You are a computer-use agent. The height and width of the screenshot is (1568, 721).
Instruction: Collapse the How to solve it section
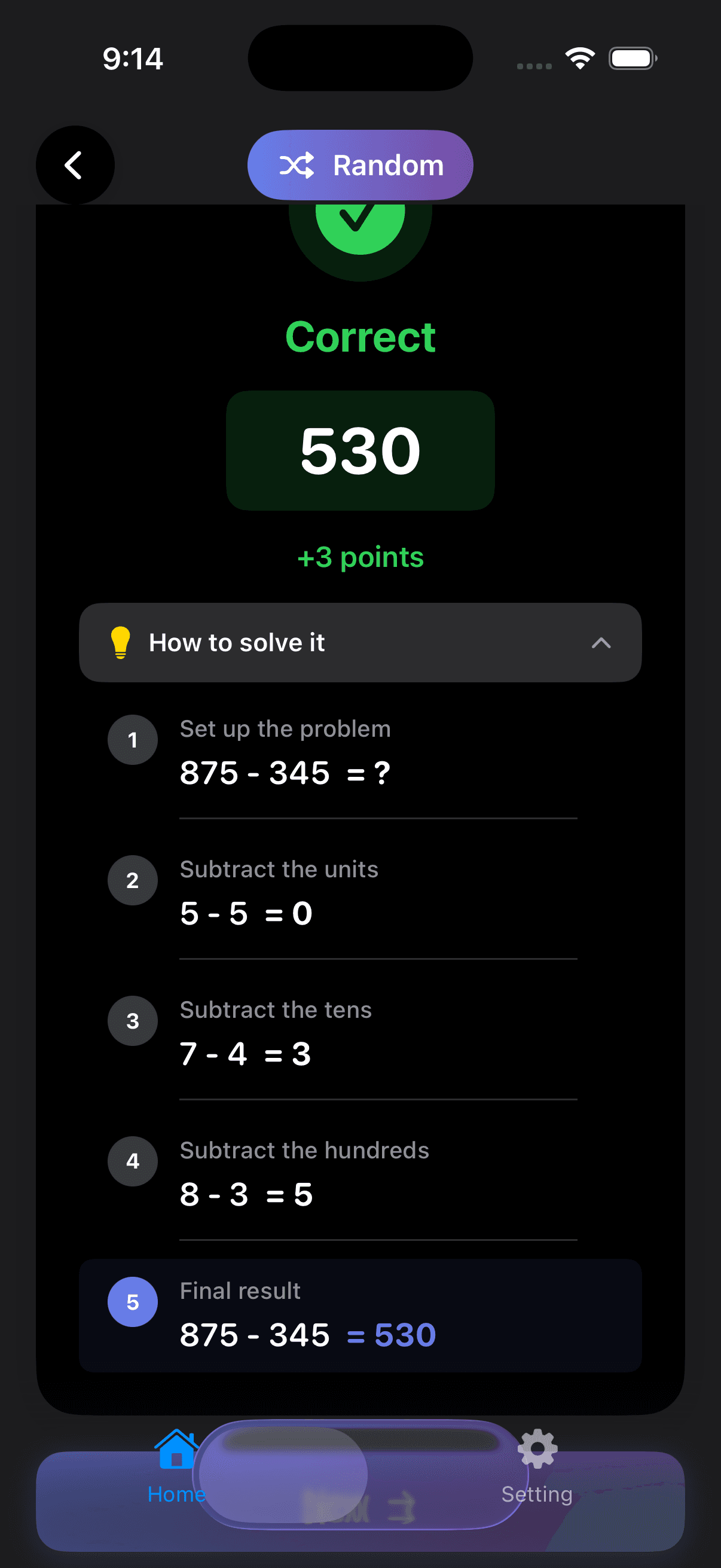point(601,642)
